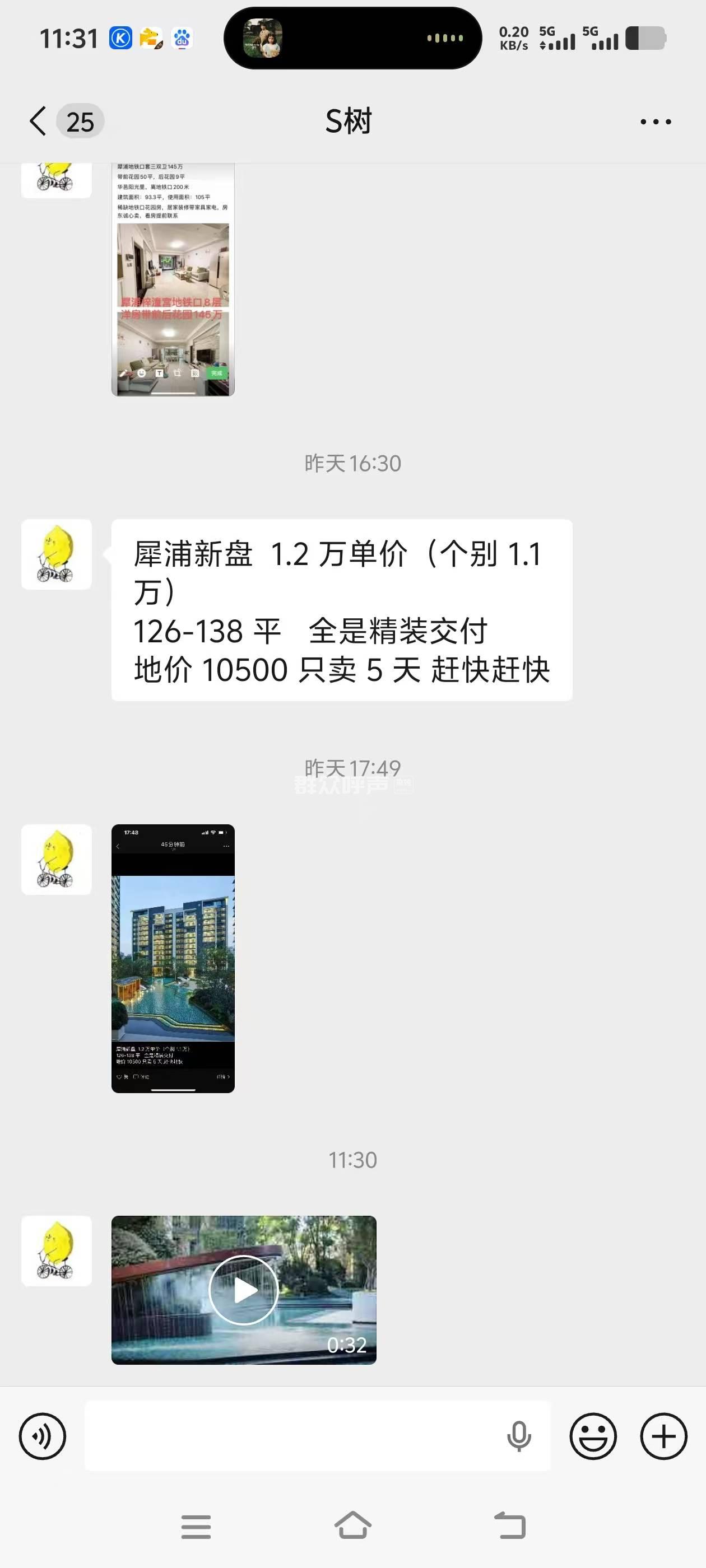Screen dimensions: 706x1568
Task: Open the plus attachment menu
Action: [x=663, y=1436]
